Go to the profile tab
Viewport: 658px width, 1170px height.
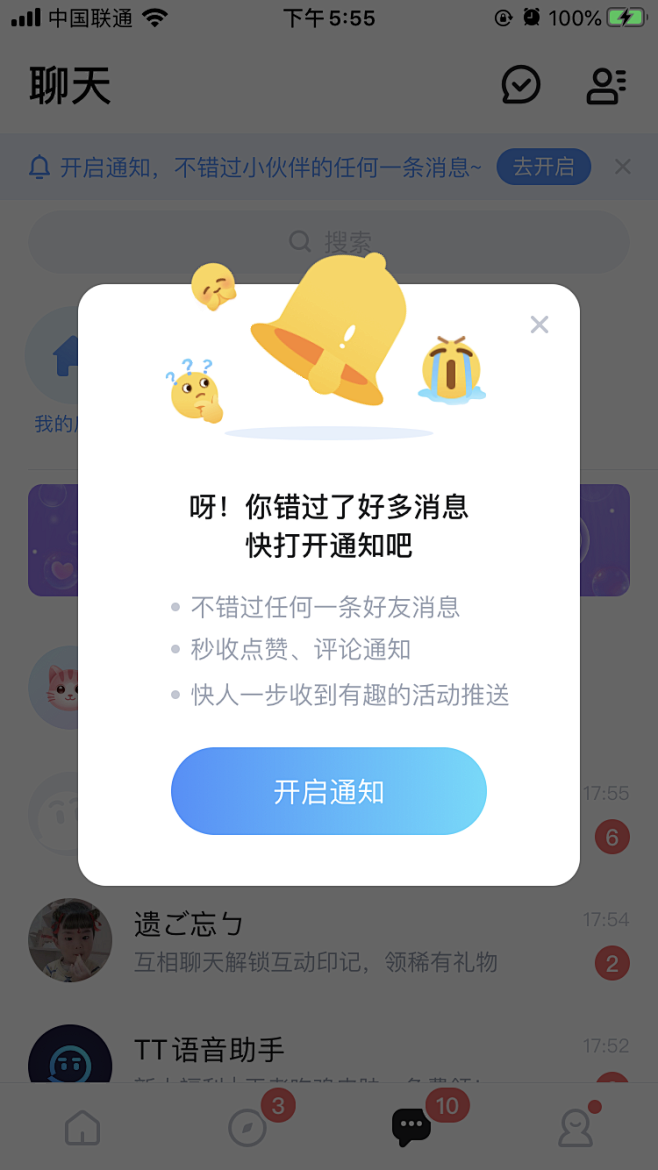pyautogui.click(x=575, y=1128)
